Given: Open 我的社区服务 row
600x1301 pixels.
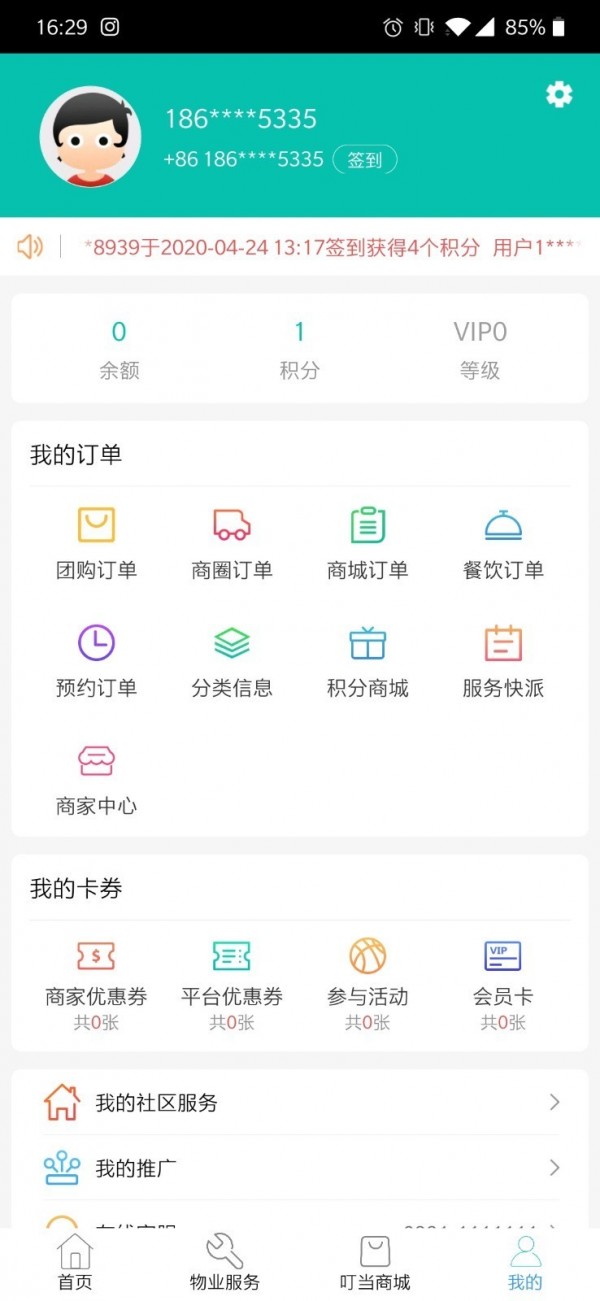Looking at the screenshot, I should 300,1103.
